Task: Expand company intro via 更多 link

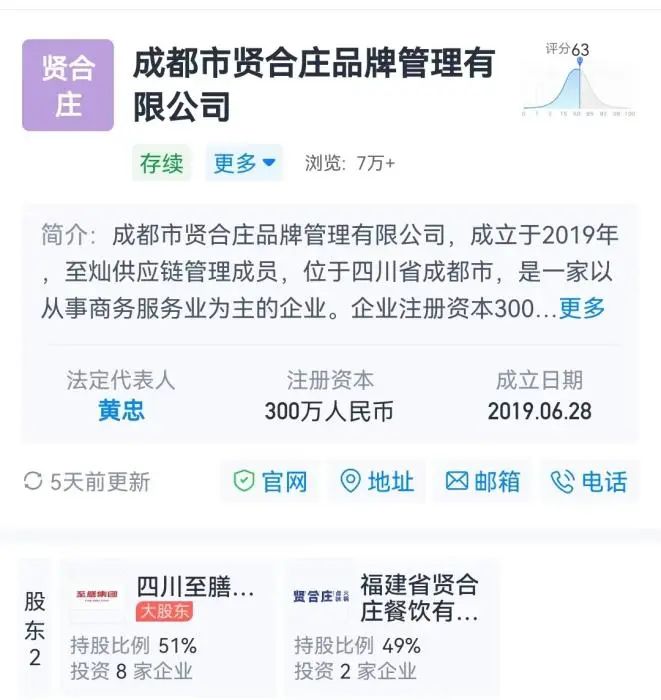Action: point(582,308)
